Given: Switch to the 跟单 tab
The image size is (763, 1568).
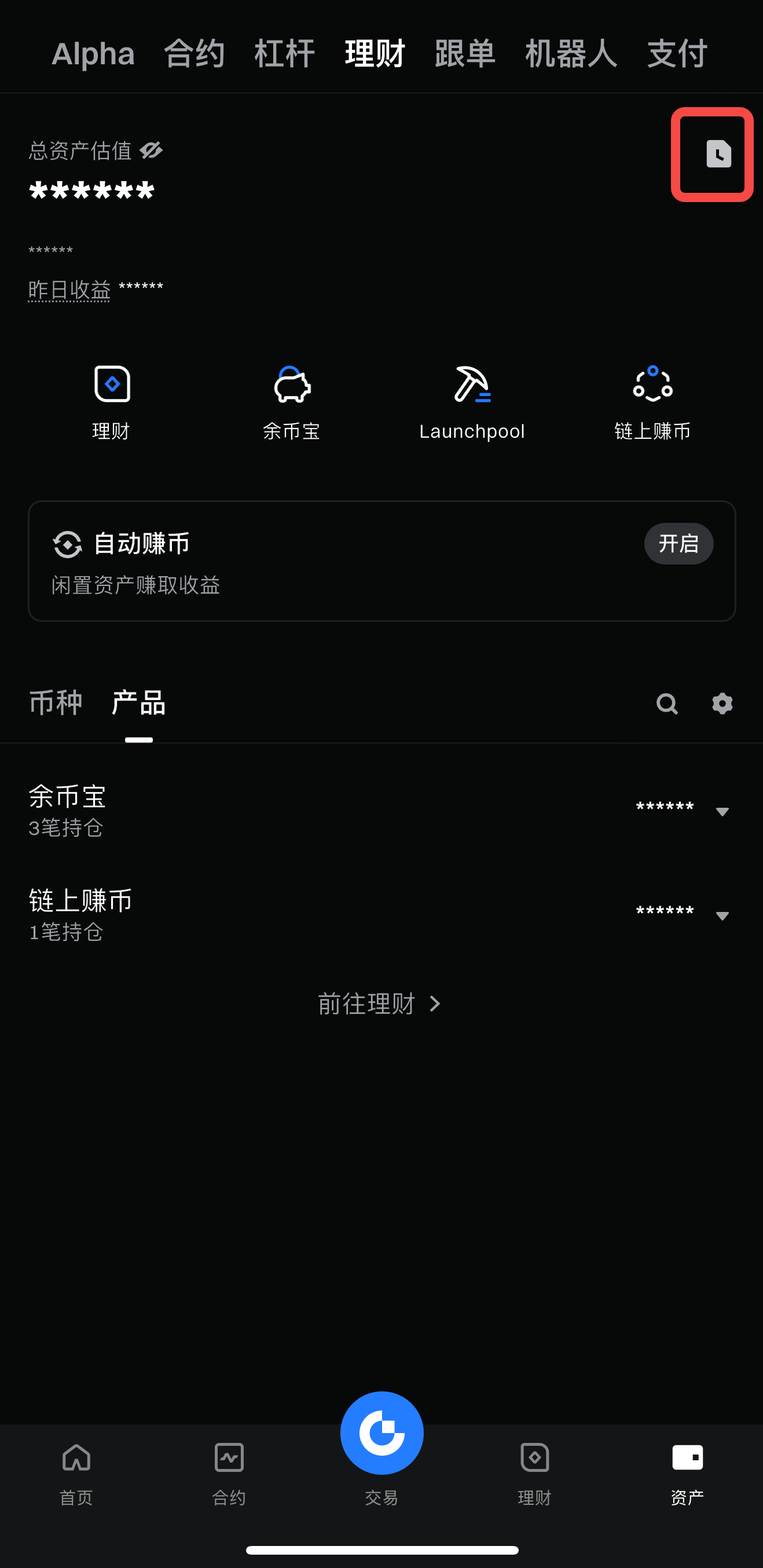Looking at the screenshot, I should tap(465, 54).
